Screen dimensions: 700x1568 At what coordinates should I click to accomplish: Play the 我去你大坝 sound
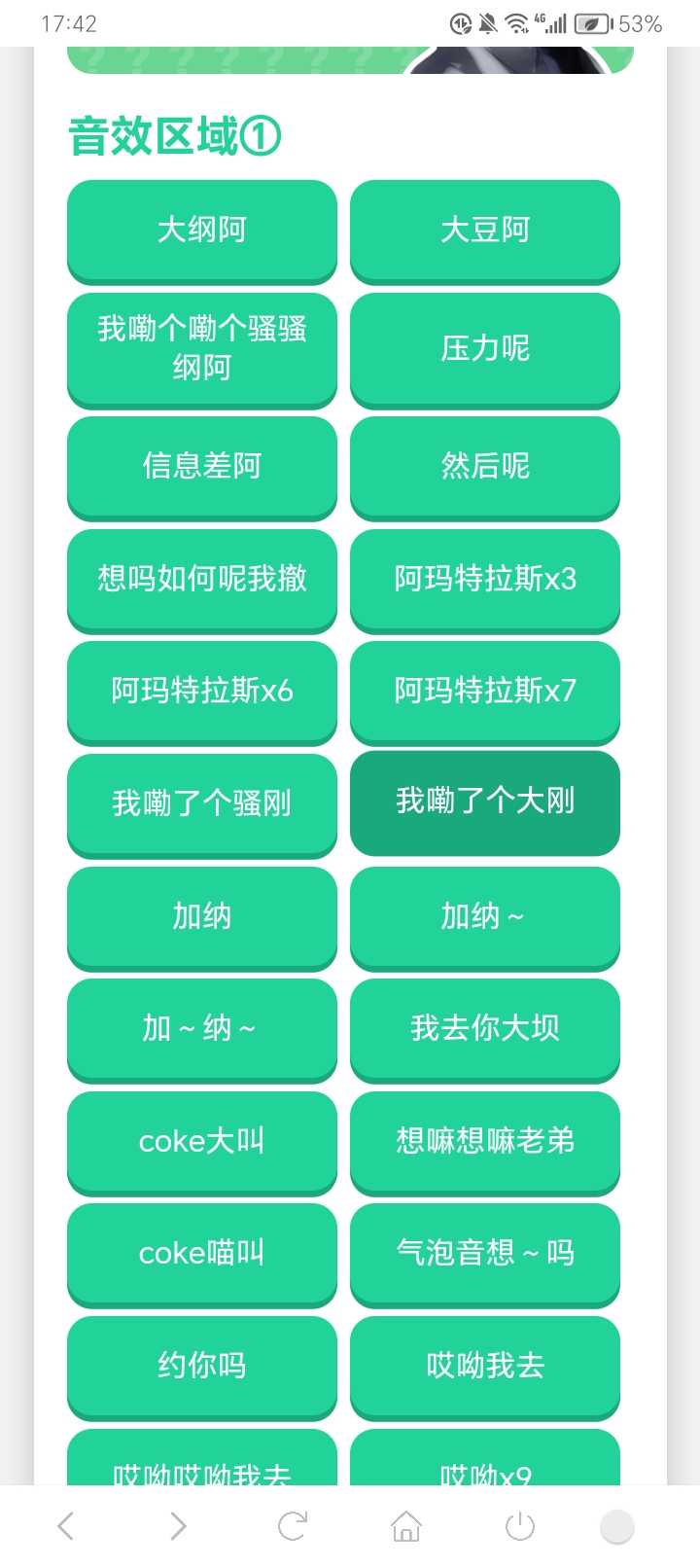click(484, 1028)
